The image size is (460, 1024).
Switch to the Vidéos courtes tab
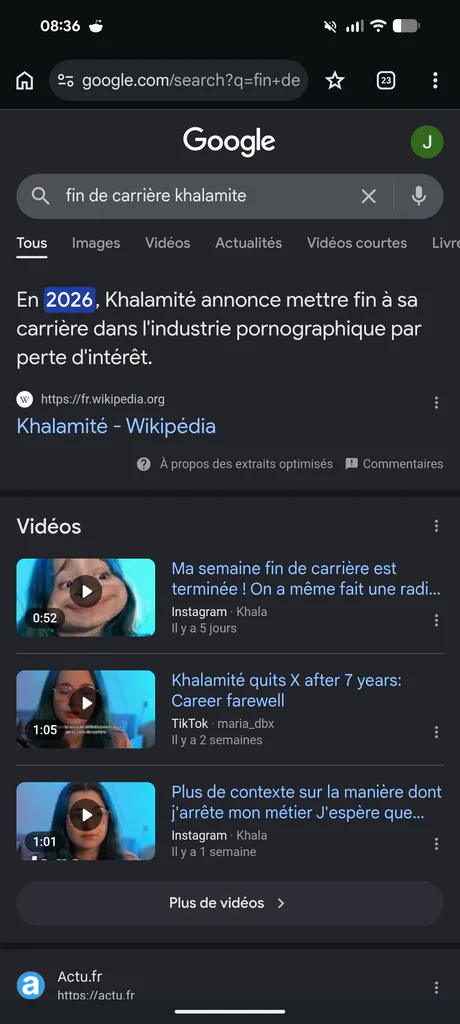[x=357, y=243]
